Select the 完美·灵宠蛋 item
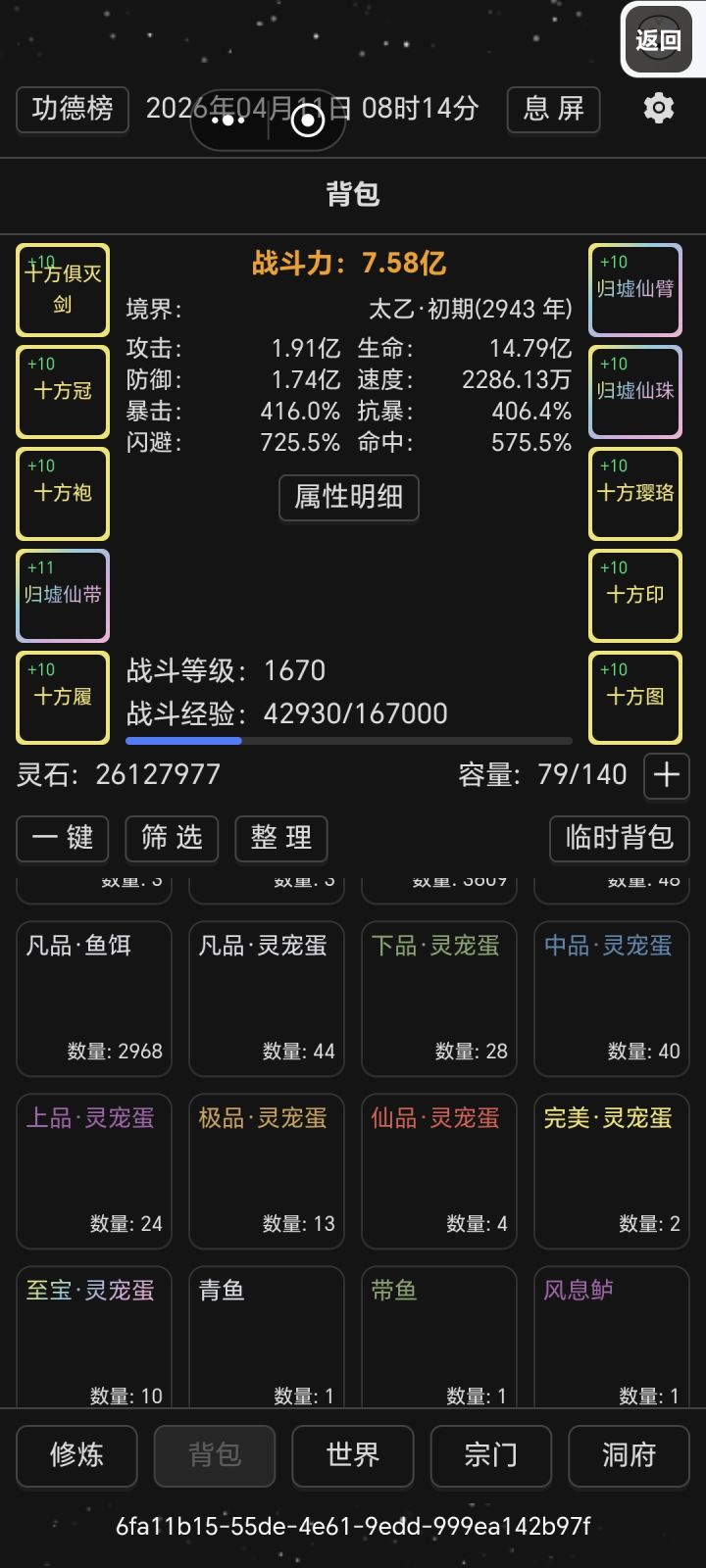706x1568 pixels. pos(611,1171)
